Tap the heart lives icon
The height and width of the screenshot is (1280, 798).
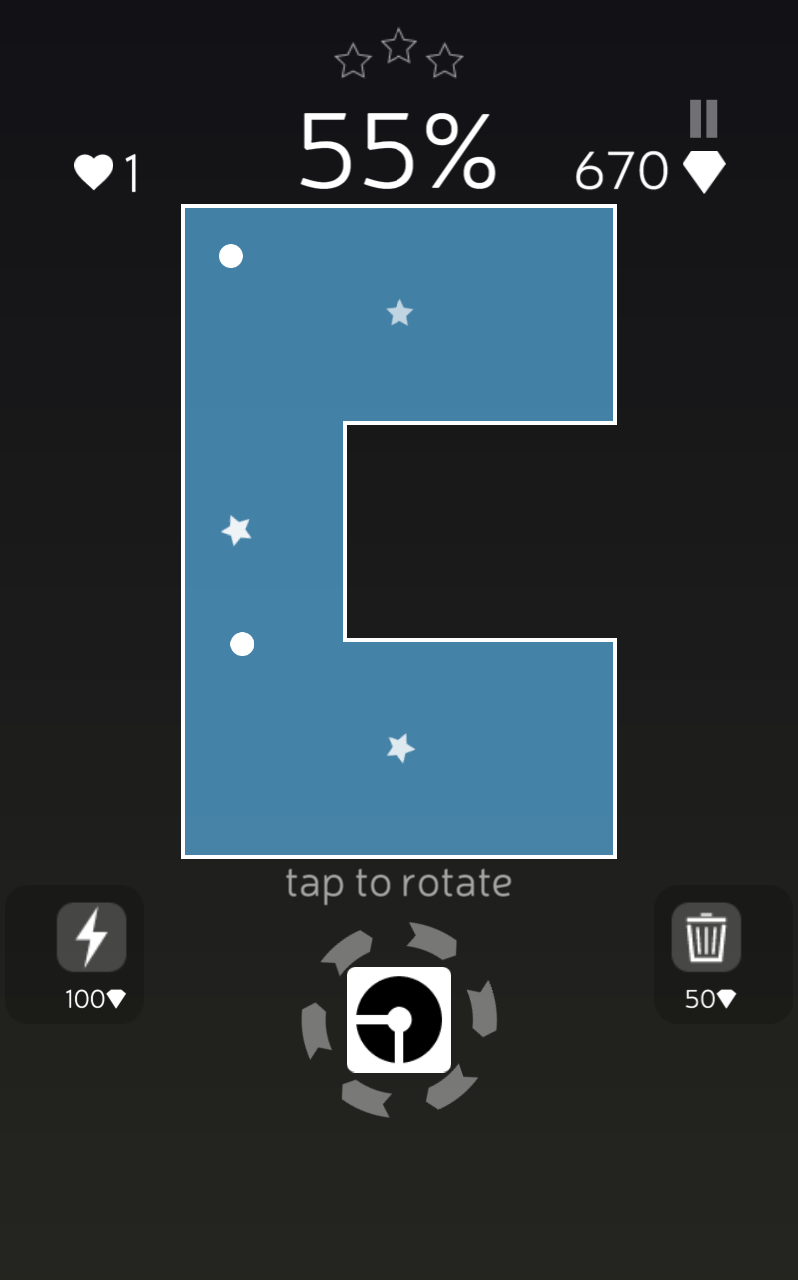[95, 171]
